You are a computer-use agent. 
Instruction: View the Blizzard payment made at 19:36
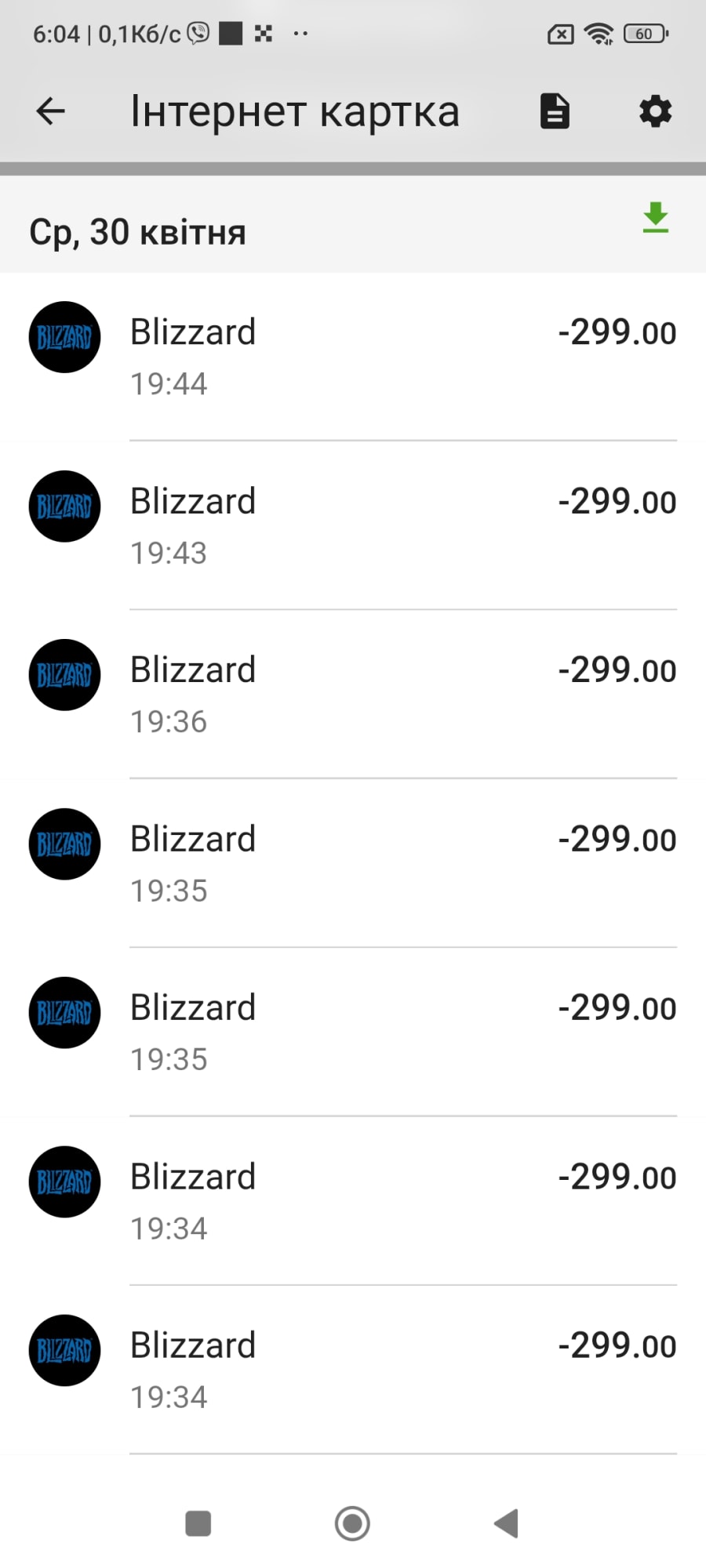click(x=353, y=694)
